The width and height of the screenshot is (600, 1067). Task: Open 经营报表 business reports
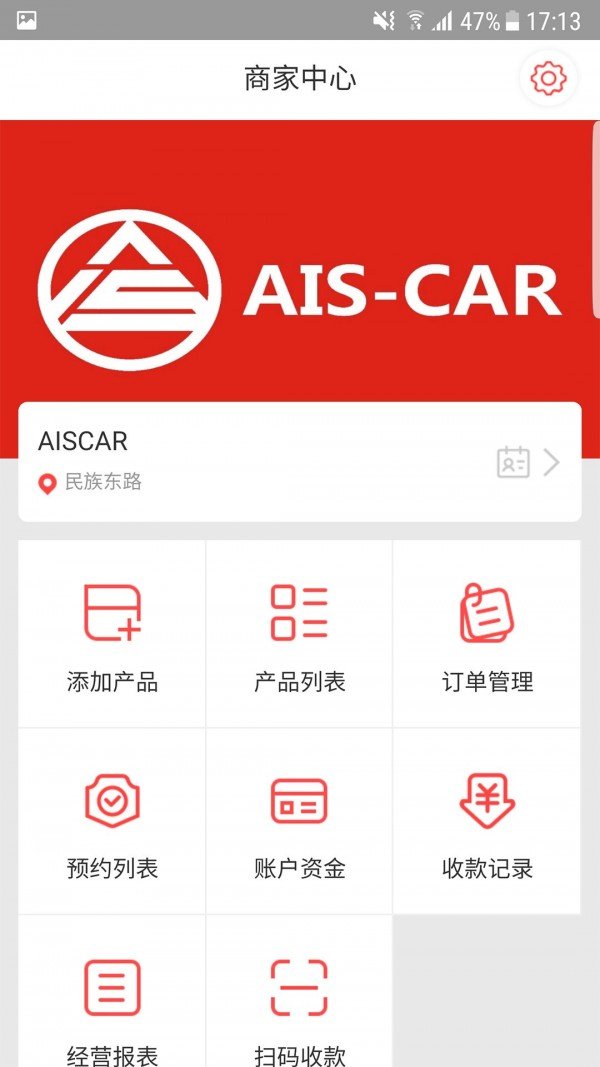[112, 1000]
